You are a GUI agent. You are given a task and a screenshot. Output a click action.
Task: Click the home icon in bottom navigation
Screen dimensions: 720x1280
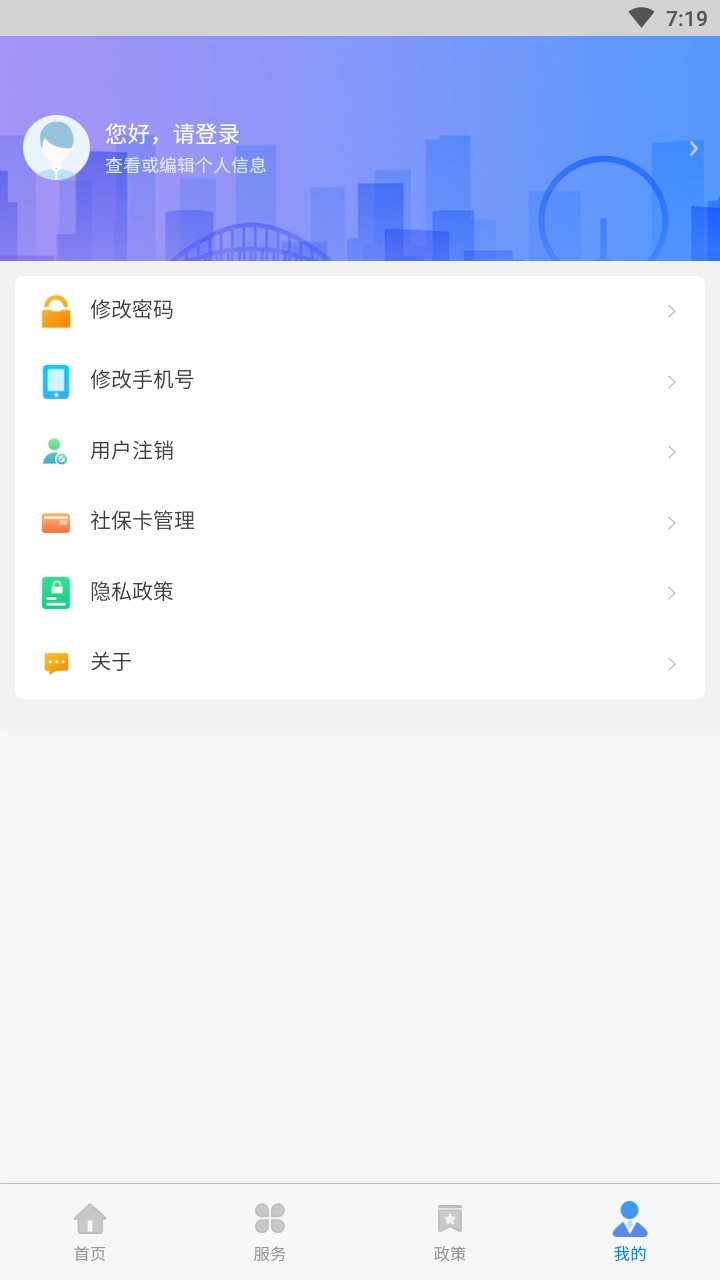point(90,1218)
